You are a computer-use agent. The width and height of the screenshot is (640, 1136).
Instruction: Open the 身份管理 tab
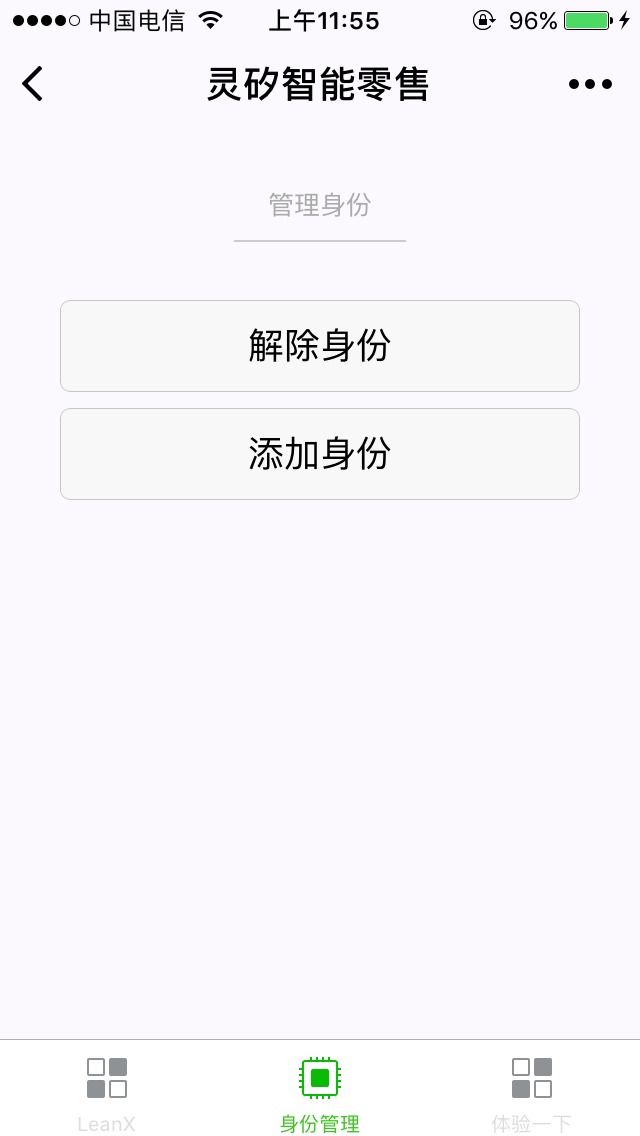(x=320, y=1092)
